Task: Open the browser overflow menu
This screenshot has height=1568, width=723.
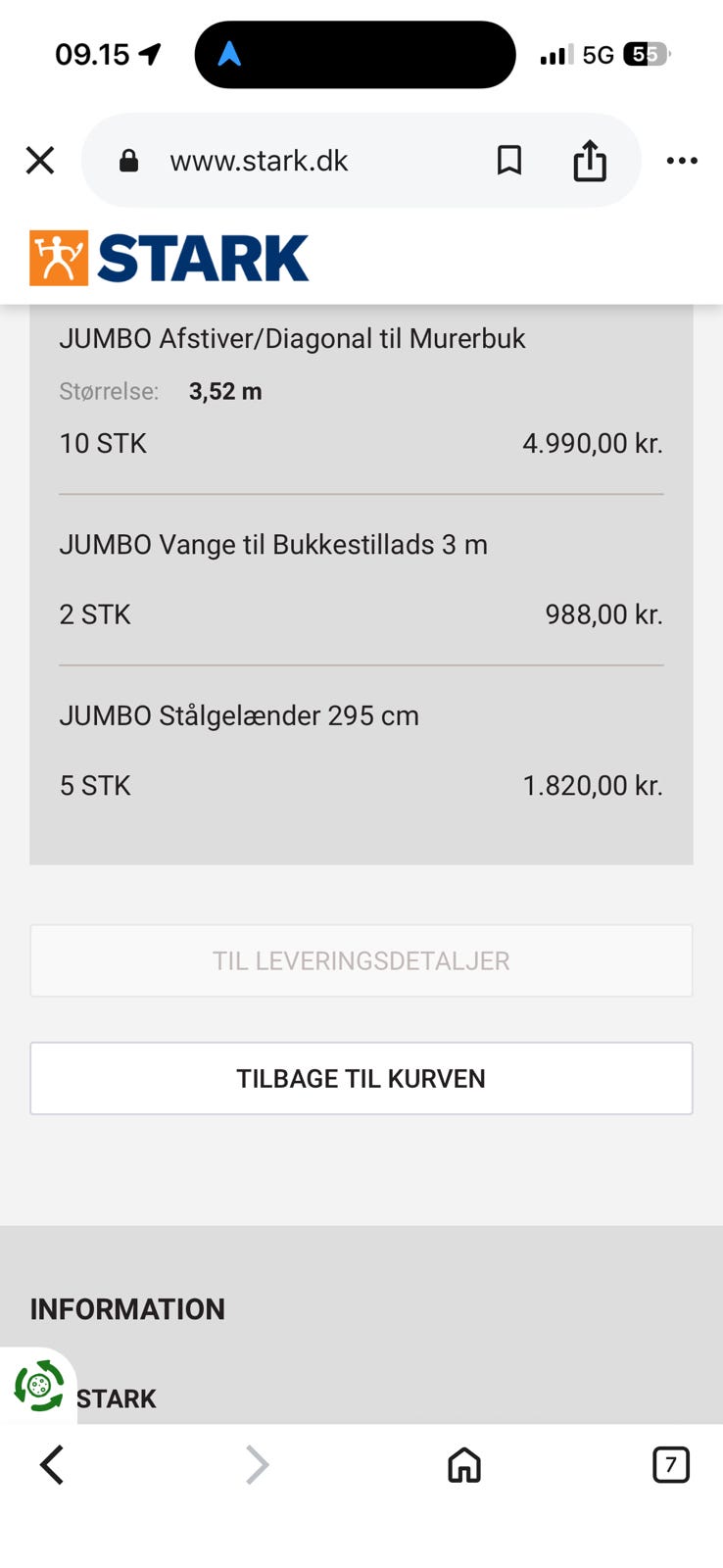Action: [x=682, y=161]
